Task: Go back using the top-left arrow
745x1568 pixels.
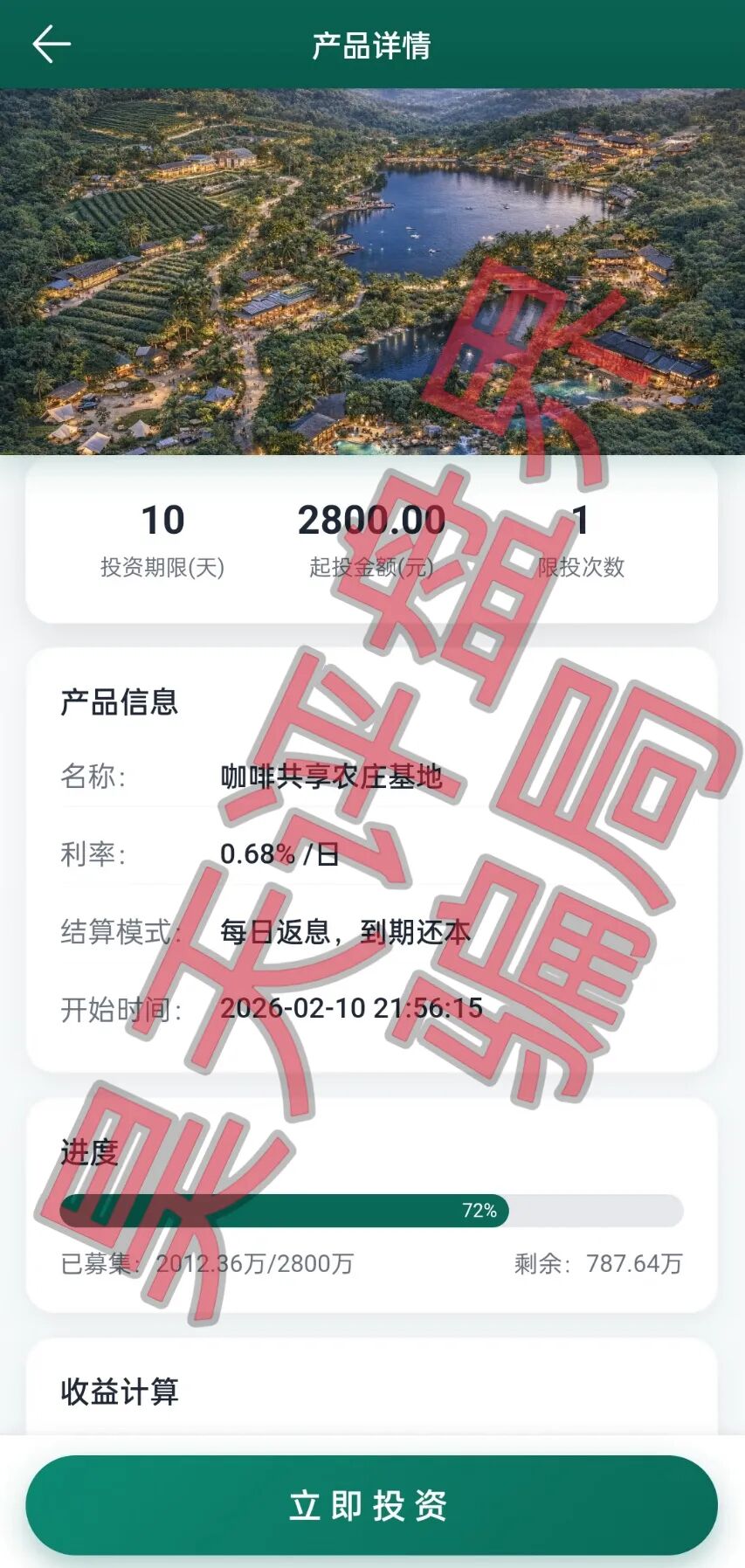Action: (x=51, y=45)
